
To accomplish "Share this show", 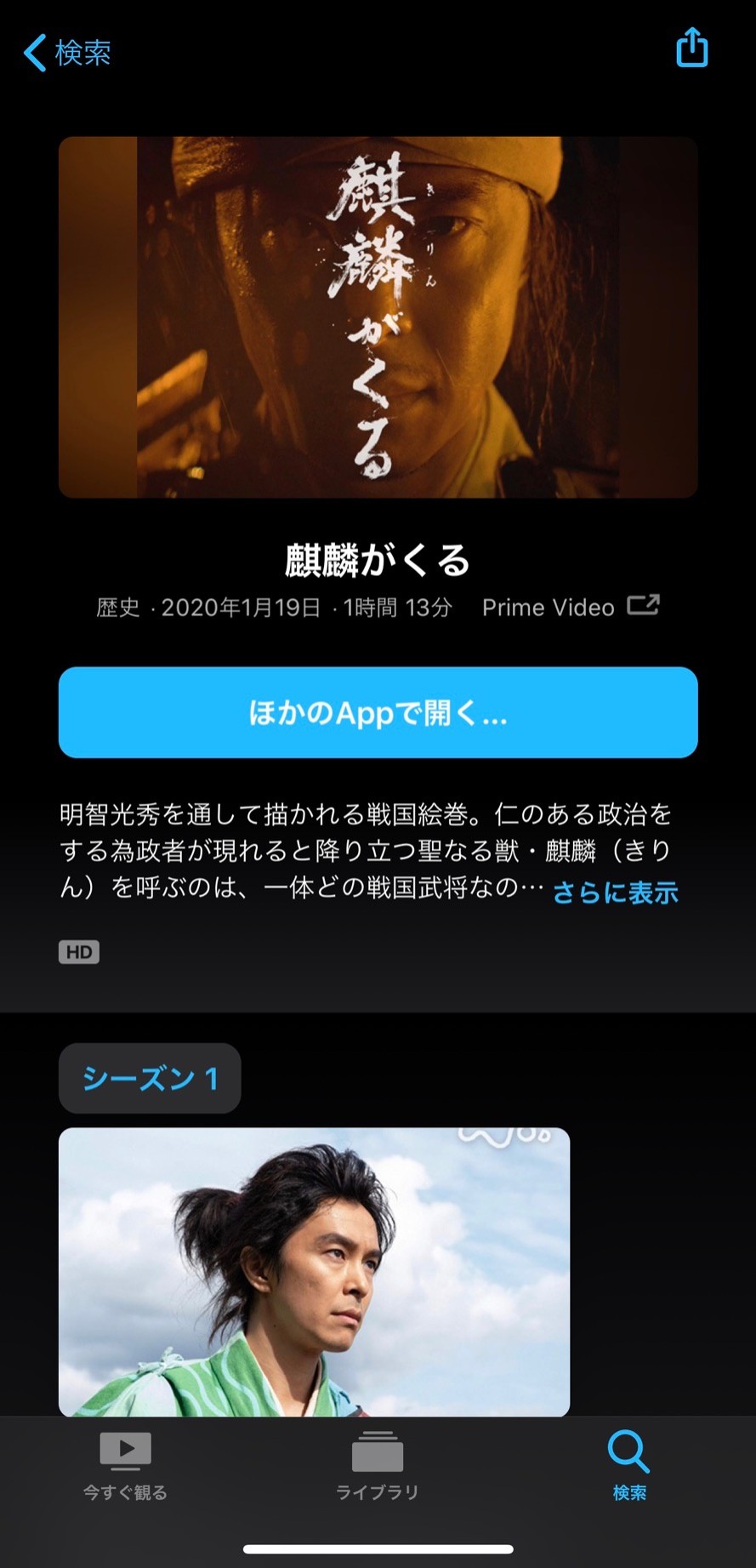I will tap(691, 48).
